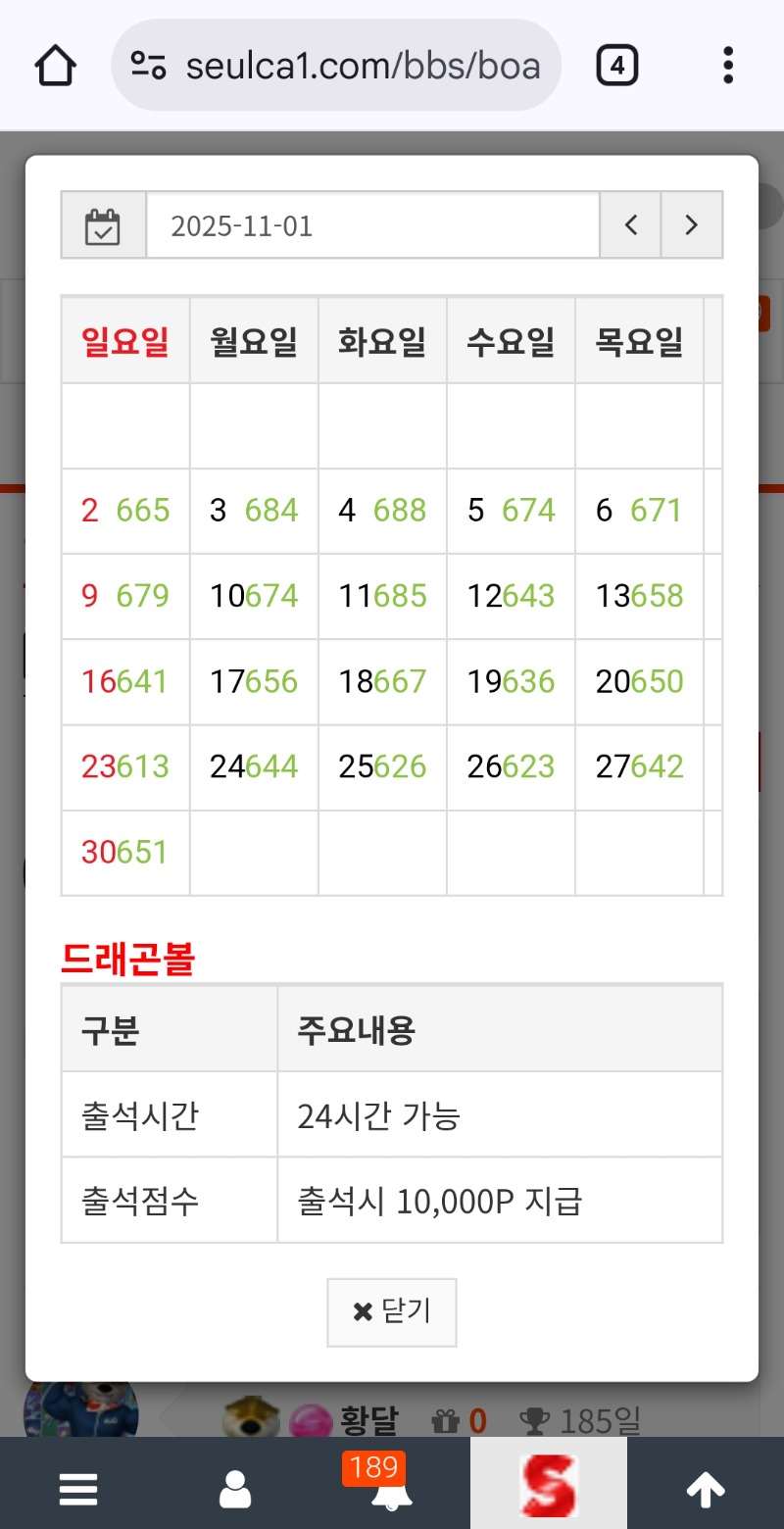The width and height of the screenshot is (784, 1529).
Task: Select the date field showing 2025-11-01
Action: click(372, 224)
